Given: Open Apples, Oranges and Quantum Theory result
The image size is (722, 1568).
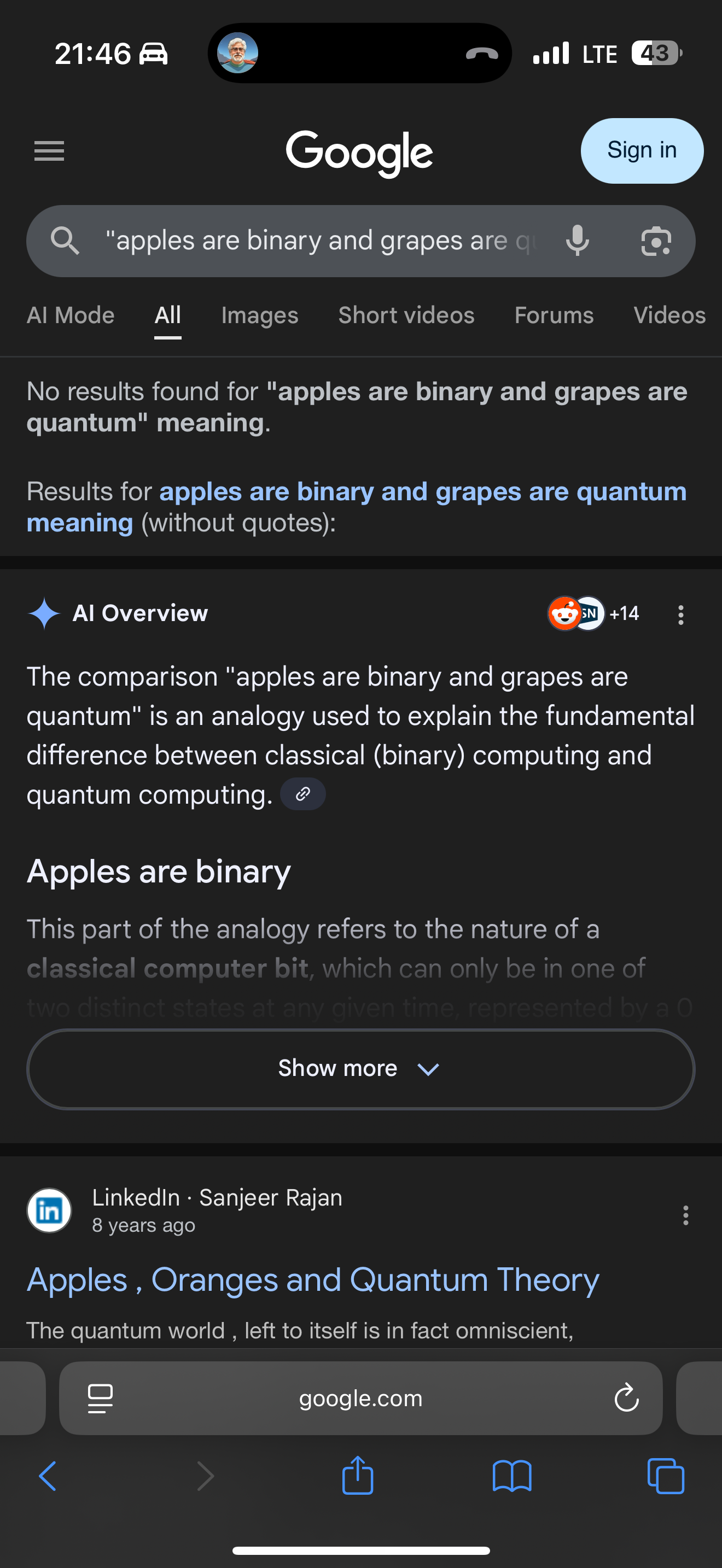Looking at the screenshot, I should [x=313, y=1279].
